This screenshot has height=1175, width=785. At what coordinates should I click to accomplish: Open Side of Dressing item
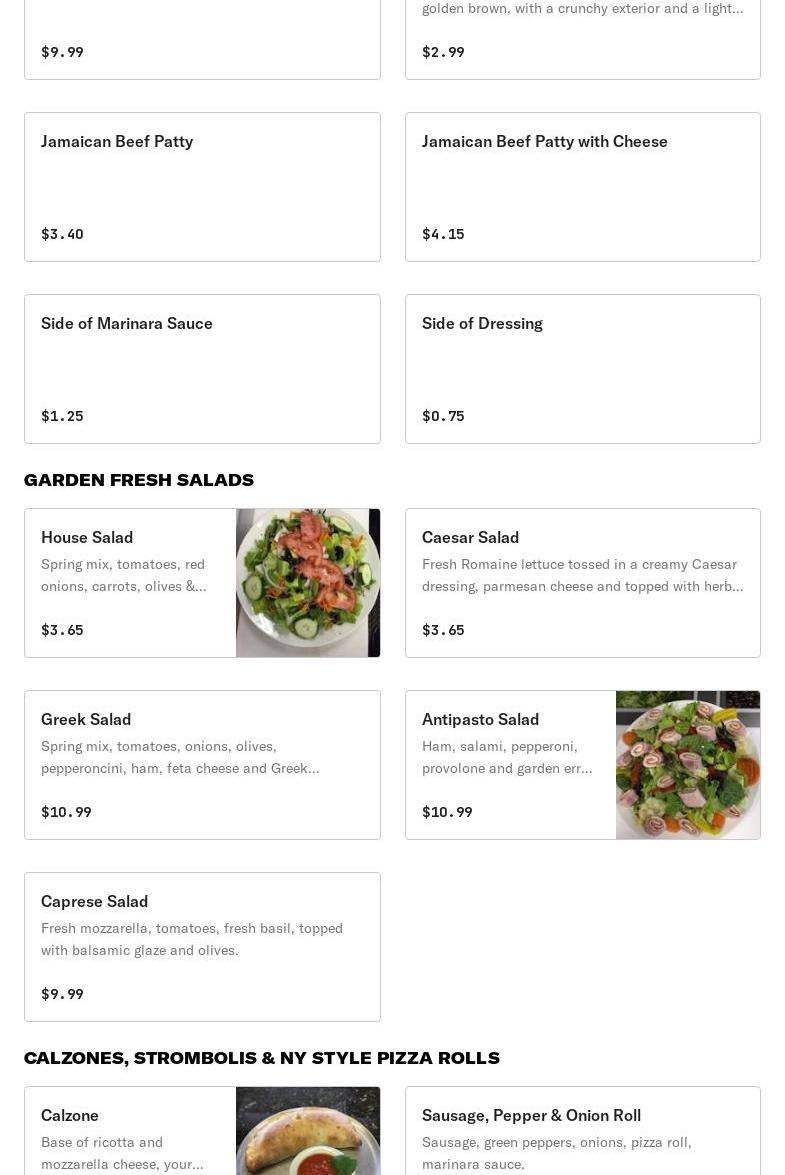pyautogui.click(x=582, y=369)
